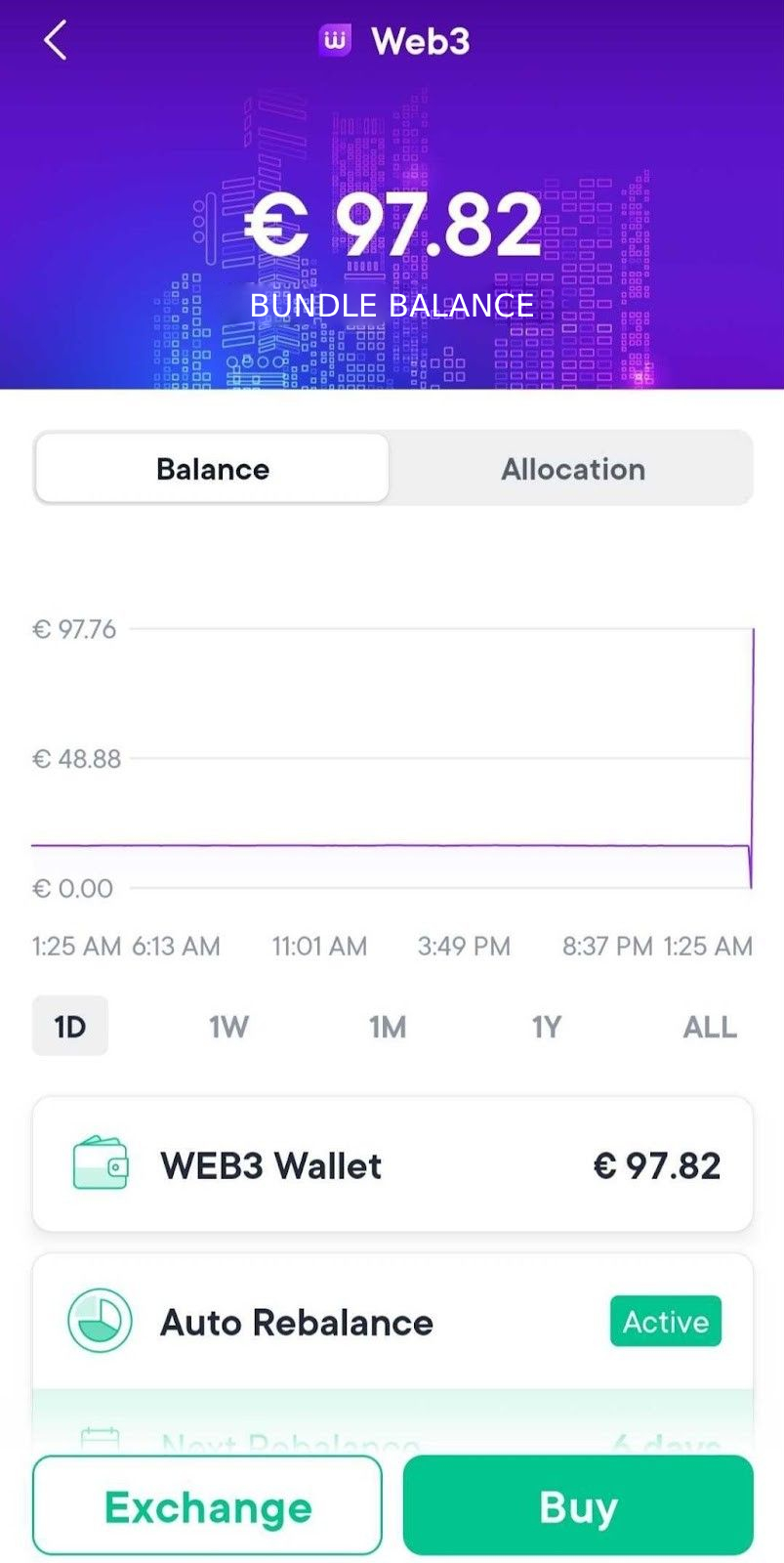This screenshot has height=1563, width=784.
Task: Go back using the top-left arrow
Action: [x=56, y=41]
